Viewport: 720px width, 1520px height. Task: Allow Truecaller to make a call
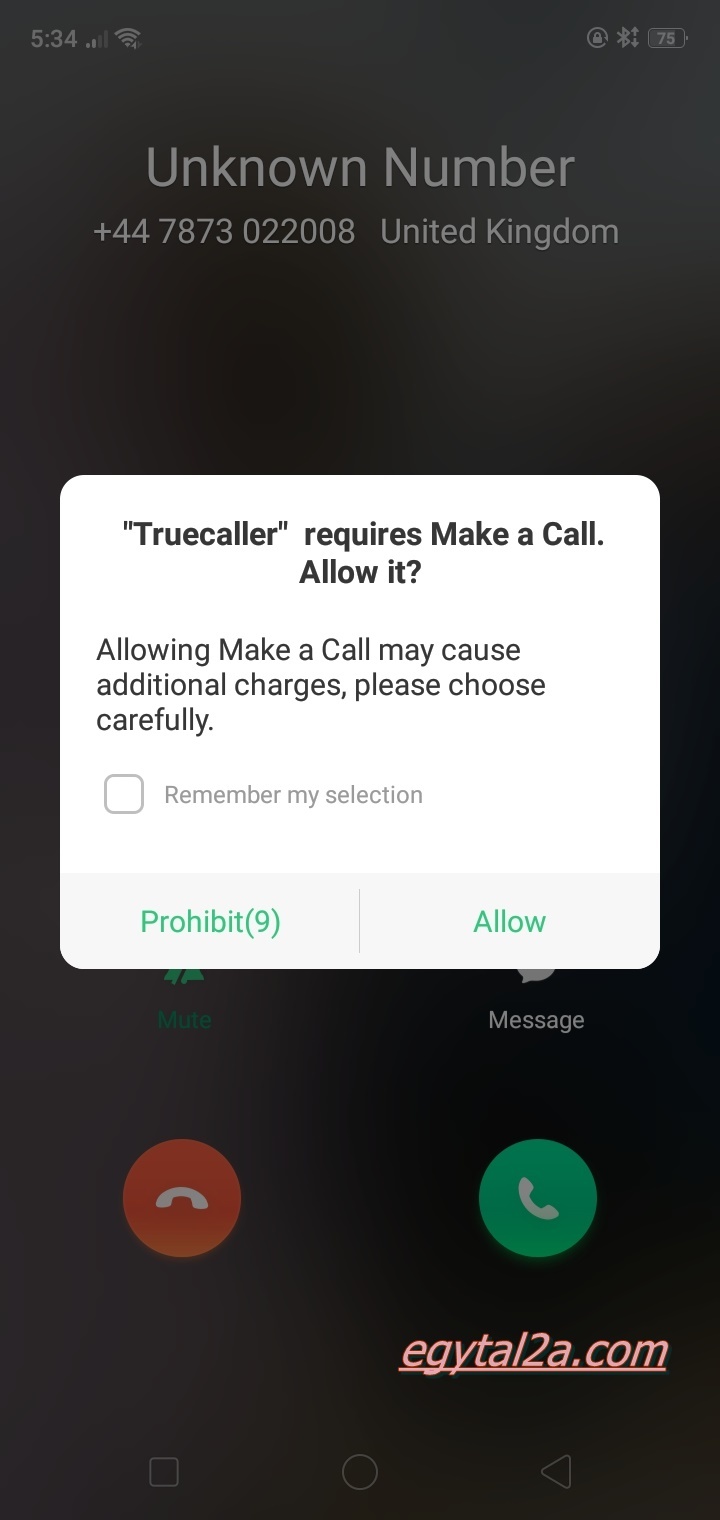point(510,921)
